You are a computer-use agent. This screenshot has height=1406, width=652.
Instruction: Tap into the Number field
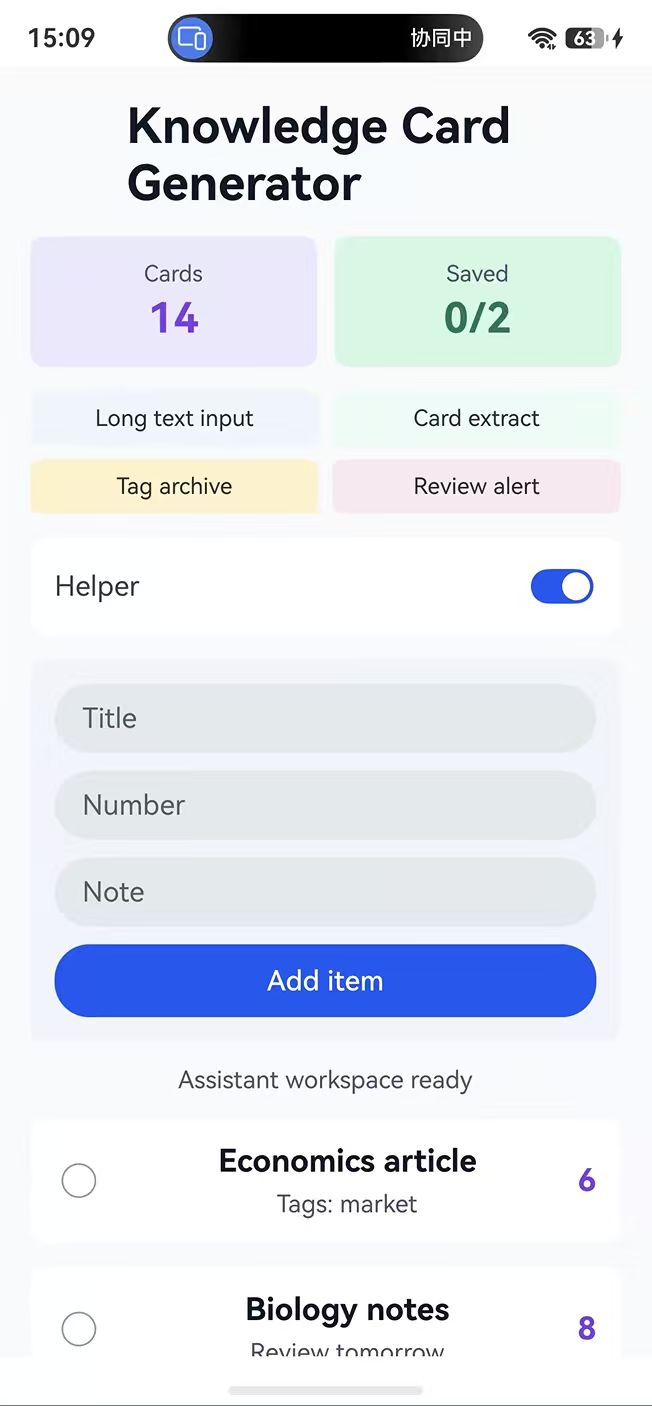(x=325, y=805)
